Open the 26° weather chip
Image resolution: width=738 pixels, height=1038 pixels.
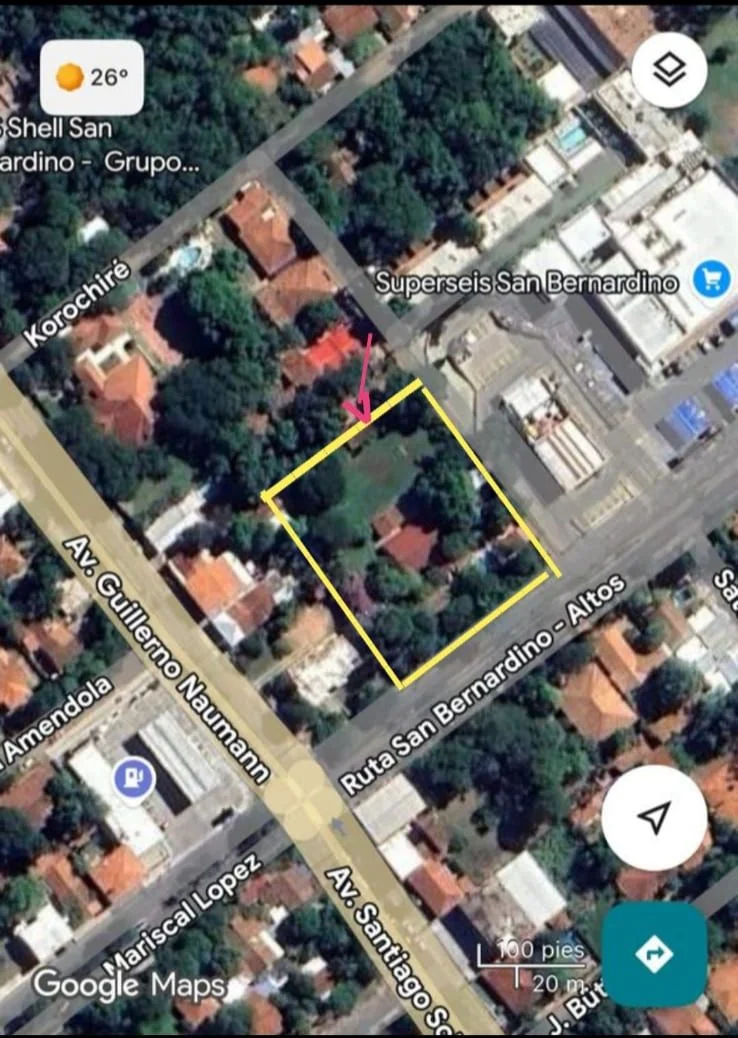point(91,78)
